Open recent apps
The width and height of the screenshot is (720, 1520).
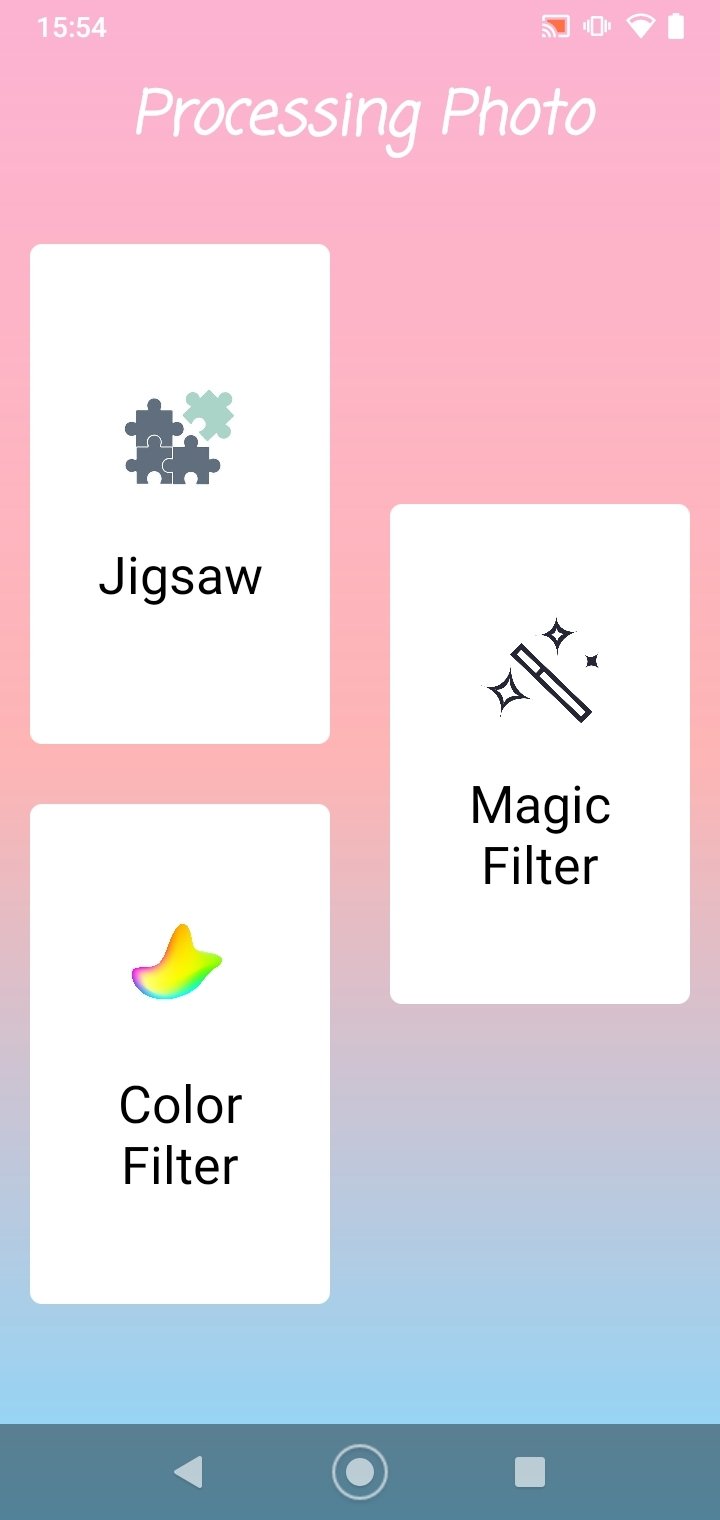(x=530, y=1472)
